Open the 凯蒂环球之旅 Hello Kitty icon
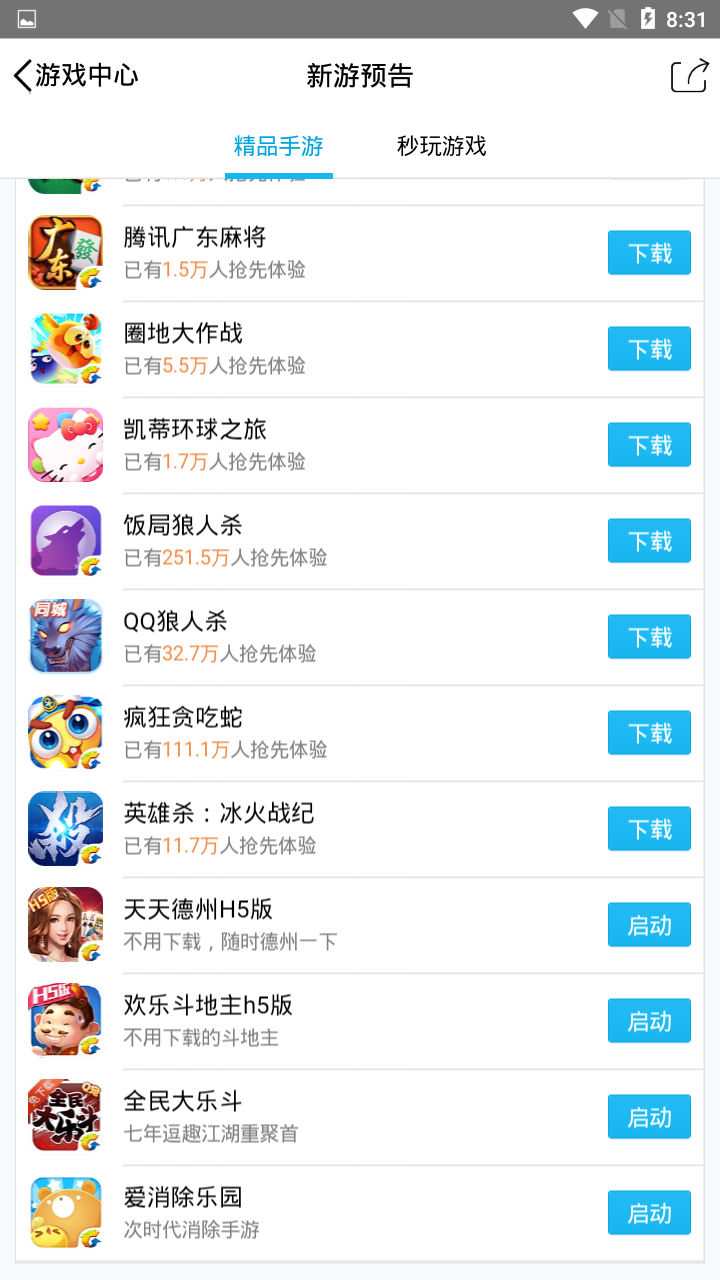The image size is (720, 1280). [65, 444]
